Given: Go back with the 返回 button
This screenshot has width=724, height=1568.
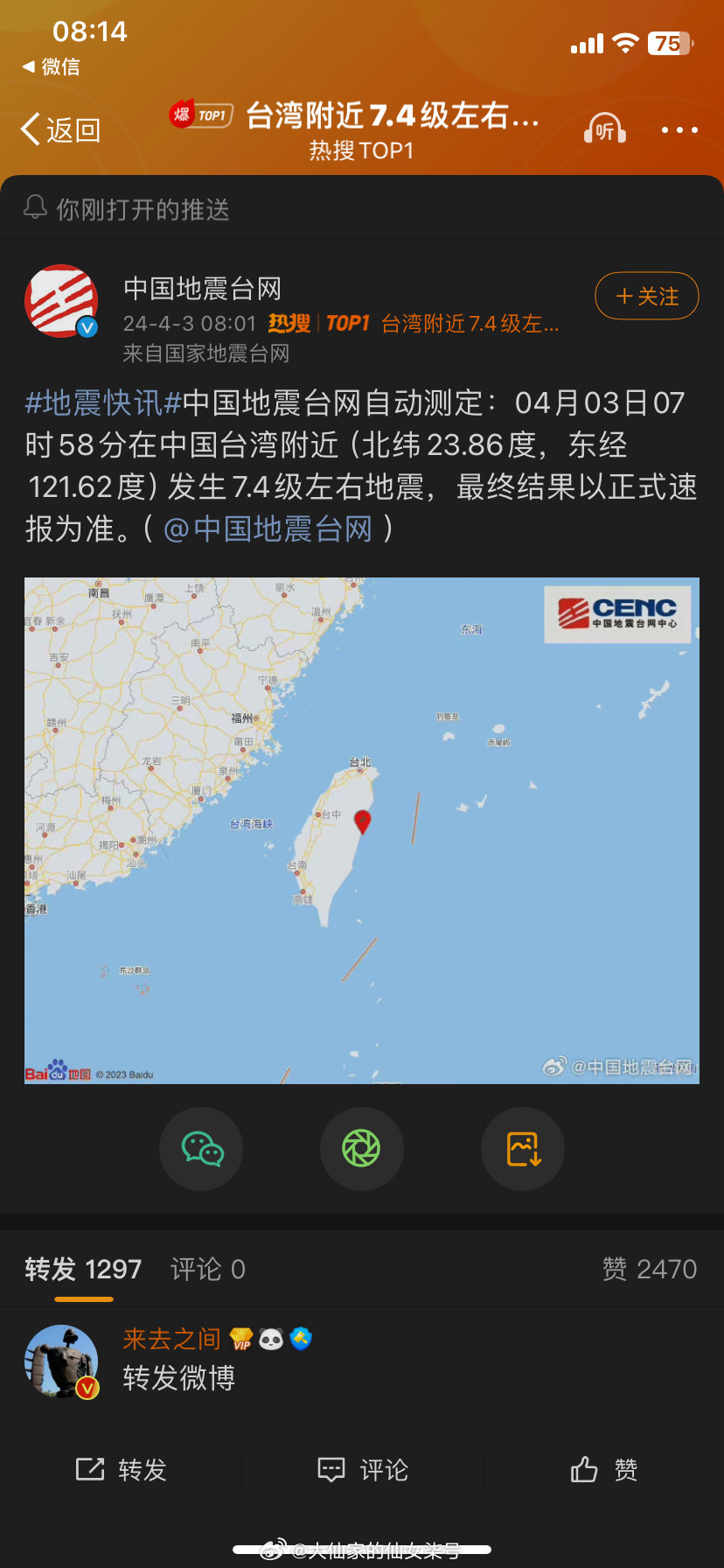Looking at the screenshot, I should (61, 130).
